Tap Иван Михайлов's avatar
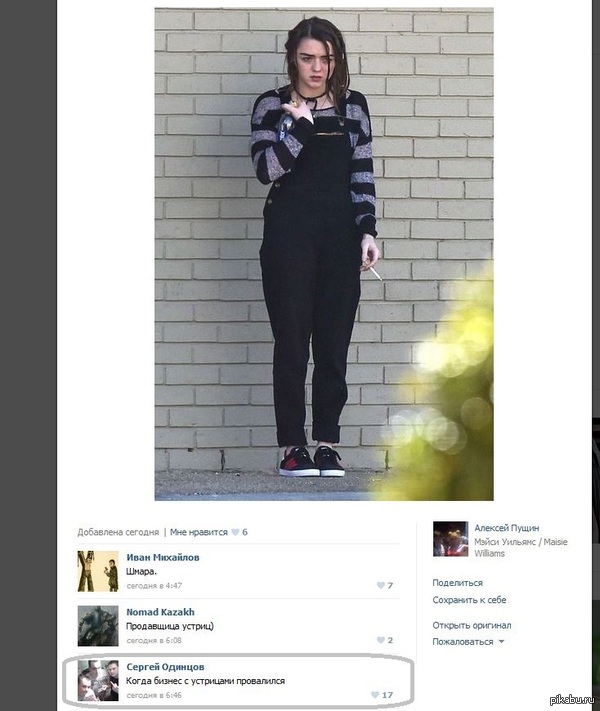This screenshot has height=711, width=600. (98, 571)
